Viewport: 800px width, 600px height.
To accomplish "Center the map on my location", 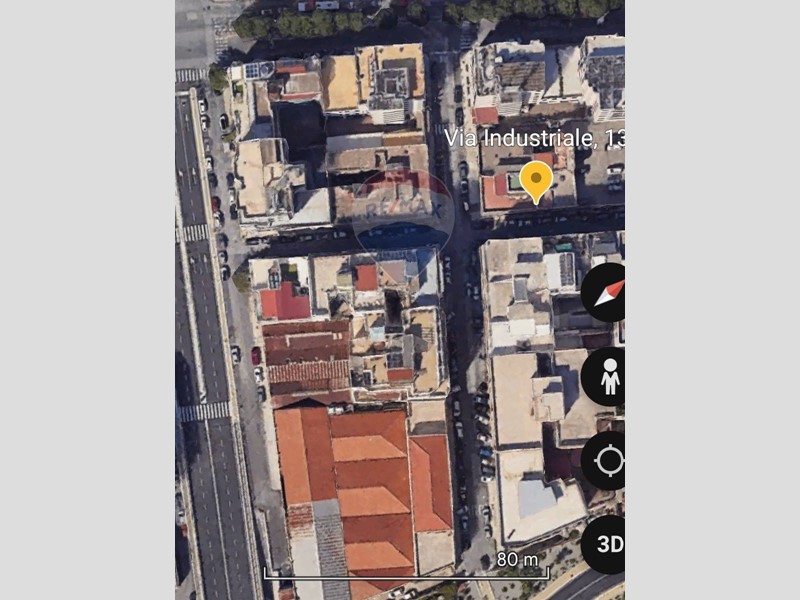I will 607,461.
